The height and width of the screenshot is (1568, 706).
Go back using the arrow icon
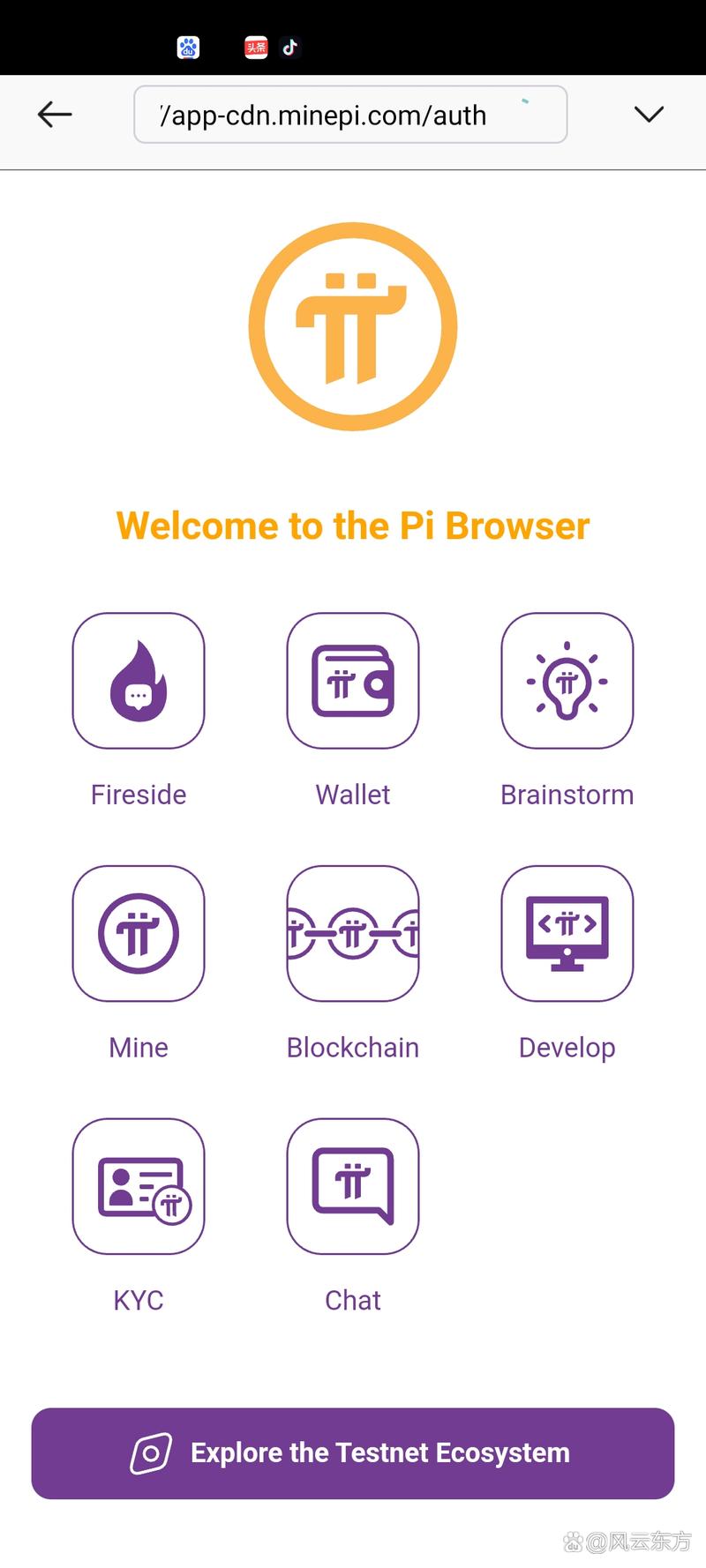pos(55,115)
